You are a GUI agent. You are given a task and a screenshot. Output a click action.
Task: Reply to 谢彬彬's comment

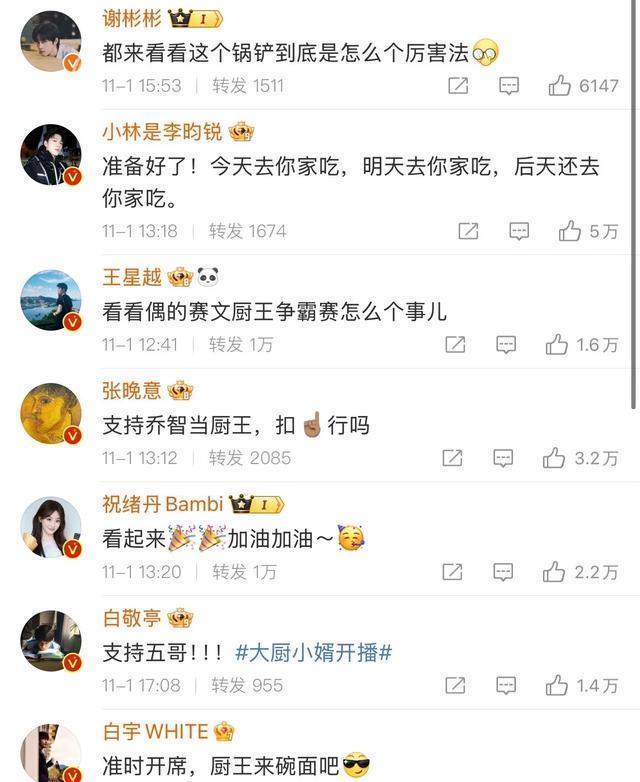[x=509, y=86]
